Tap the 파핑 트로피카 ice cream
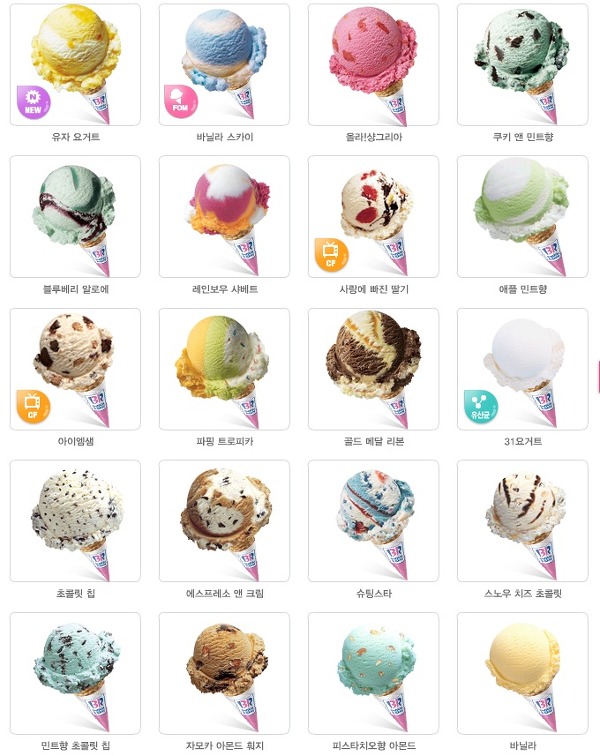The image size is (600, 756). coord(224,369)
